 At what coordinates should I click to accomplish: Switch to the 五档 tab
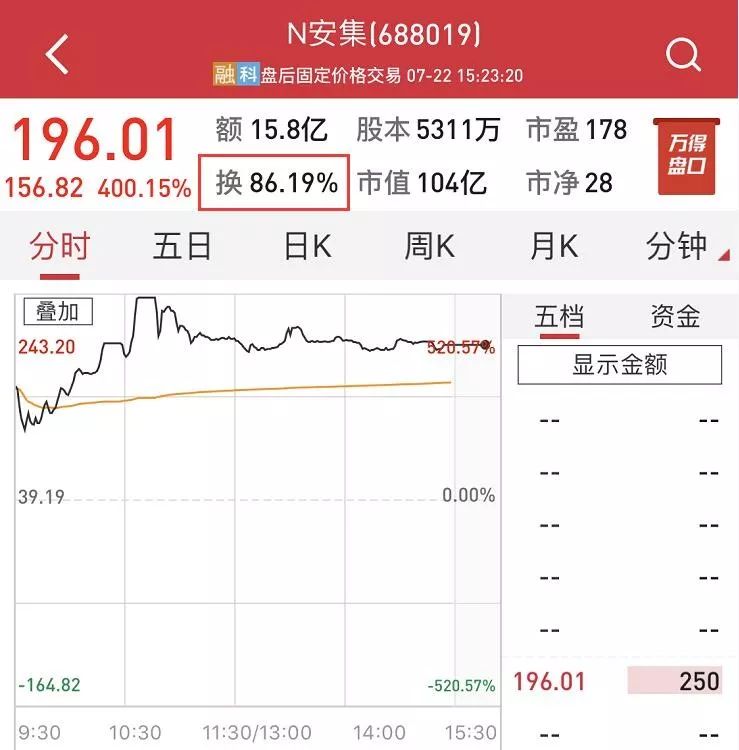pyautogui.click(x=558, y=317)
